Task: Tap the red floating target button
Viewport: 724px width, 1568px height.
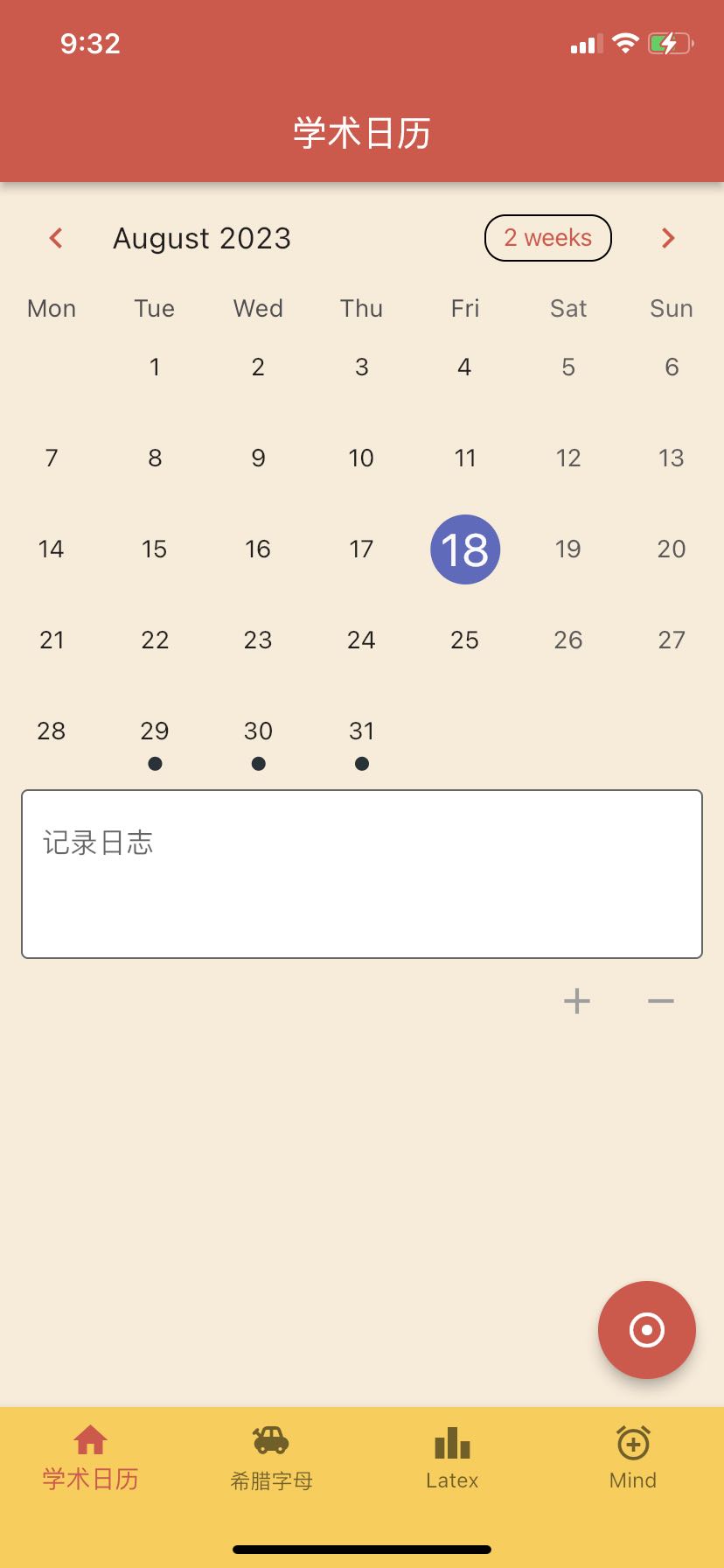Action: click(647, 1330)
